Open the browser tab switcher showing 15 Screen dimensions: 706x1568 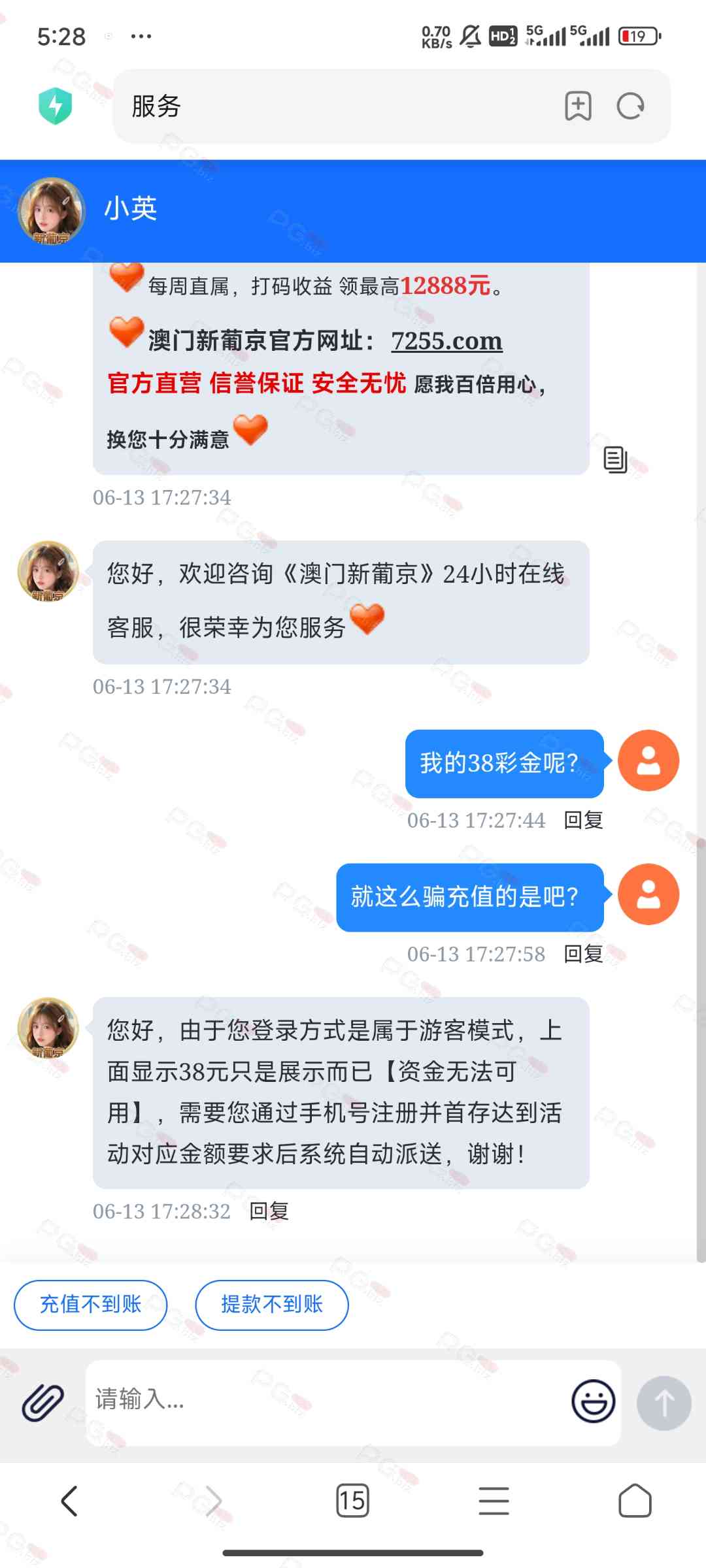point(352,1501)
